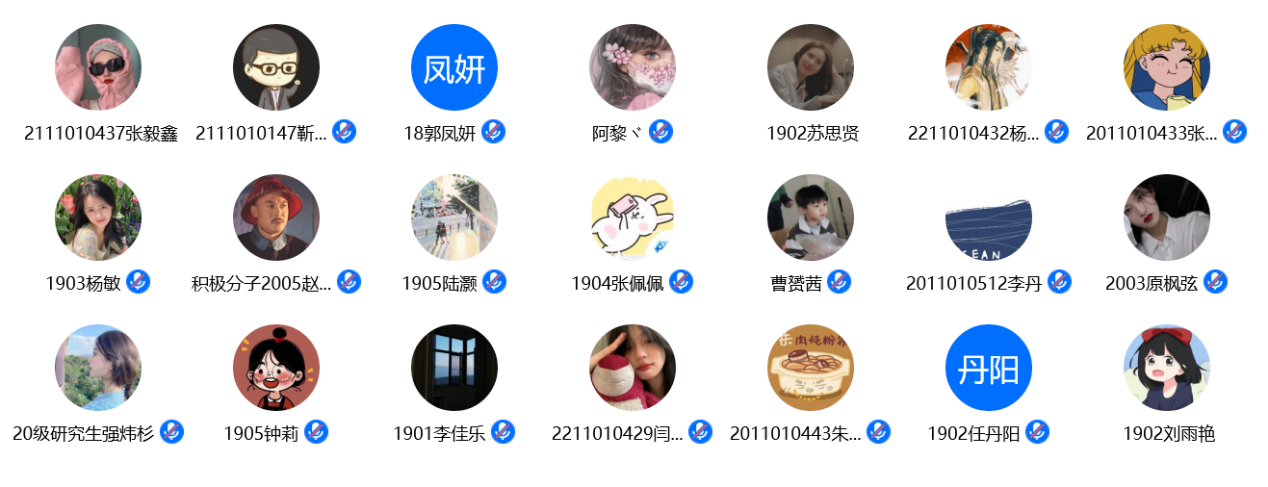Screen dimensions: 1268x487
Task: Select participant 1902任丹阳
Action: [x=988, y=368]
